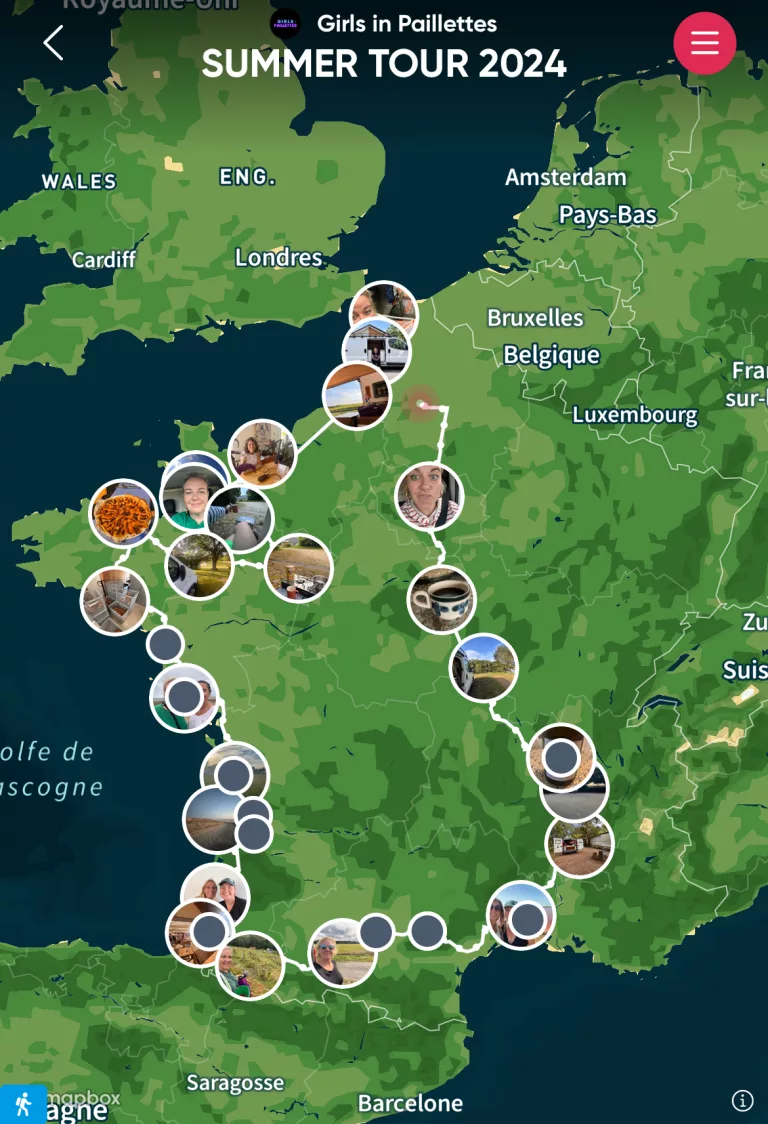Open the coffee mug photo step

pyautogui.click(x=441, y=599)
